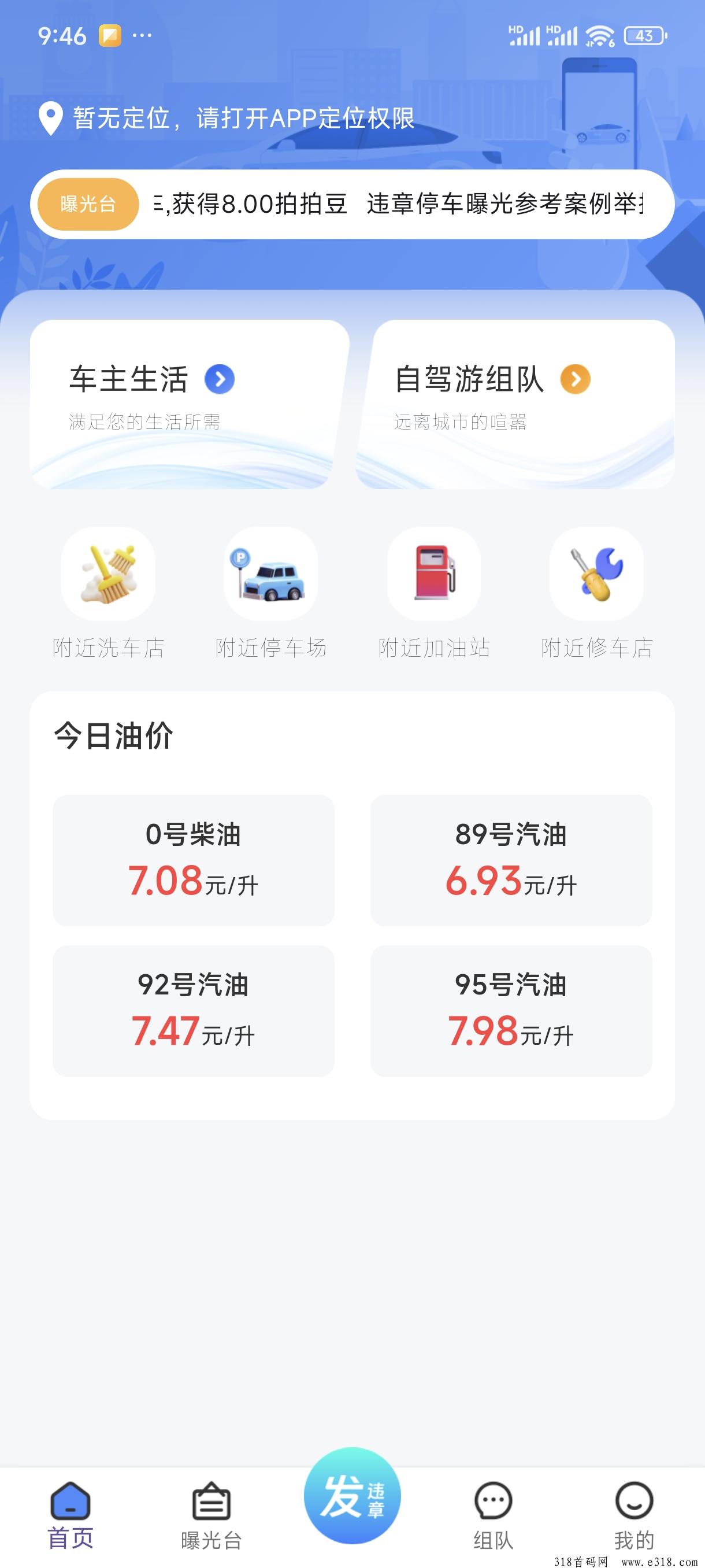705x1568 pixels.
Task: Tap the 发违章 center button
Action: point(352,1496)
